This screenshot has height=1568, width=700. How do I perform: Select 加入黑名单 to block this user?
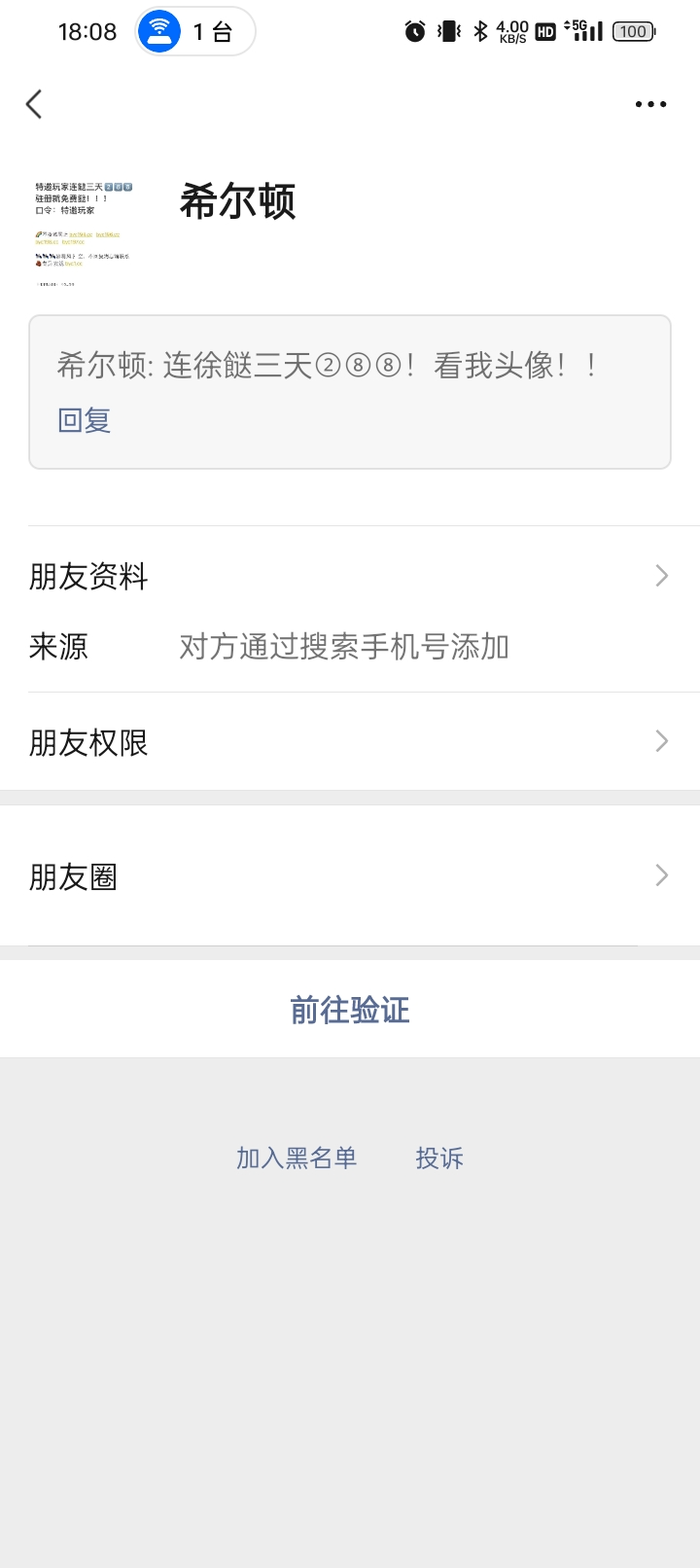[297, 1158]
